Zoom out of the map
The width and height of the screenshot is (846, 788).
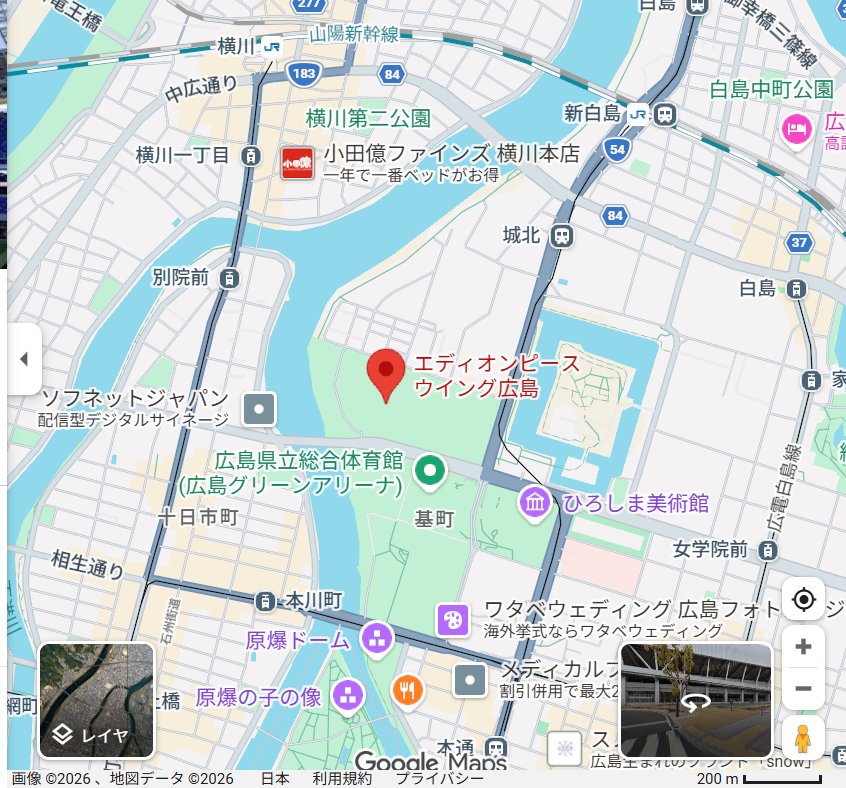coord(803,689)
